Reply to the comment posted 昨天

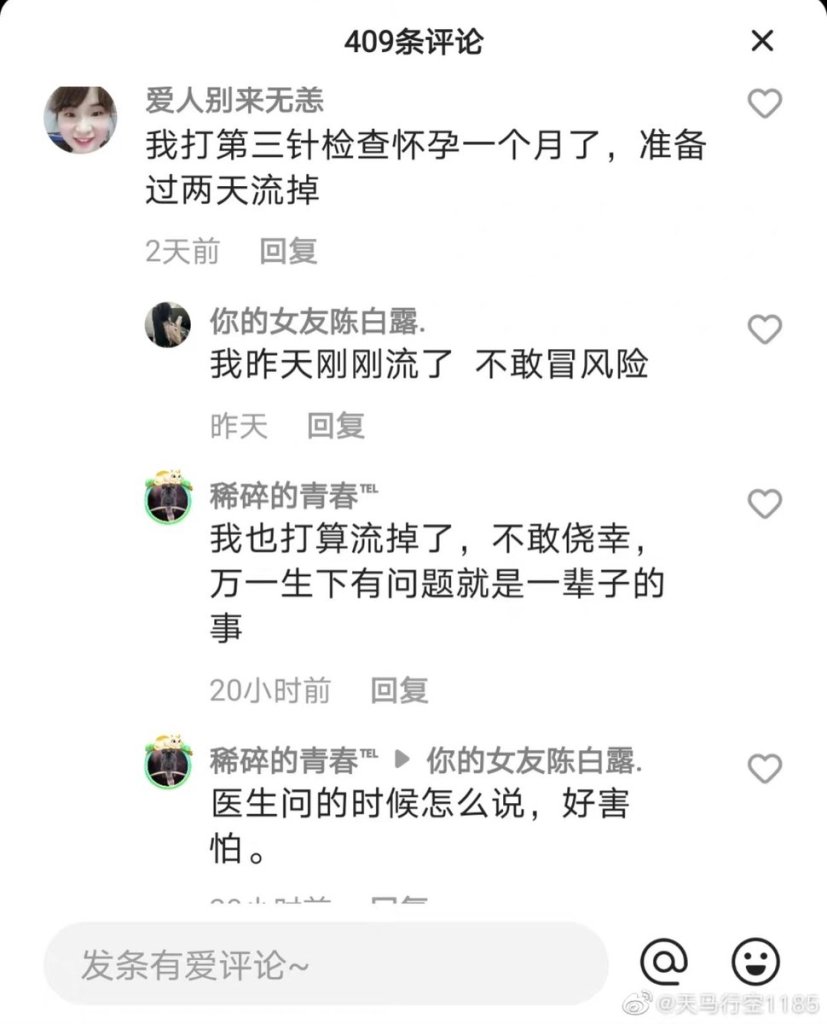(x=335, y=426)
